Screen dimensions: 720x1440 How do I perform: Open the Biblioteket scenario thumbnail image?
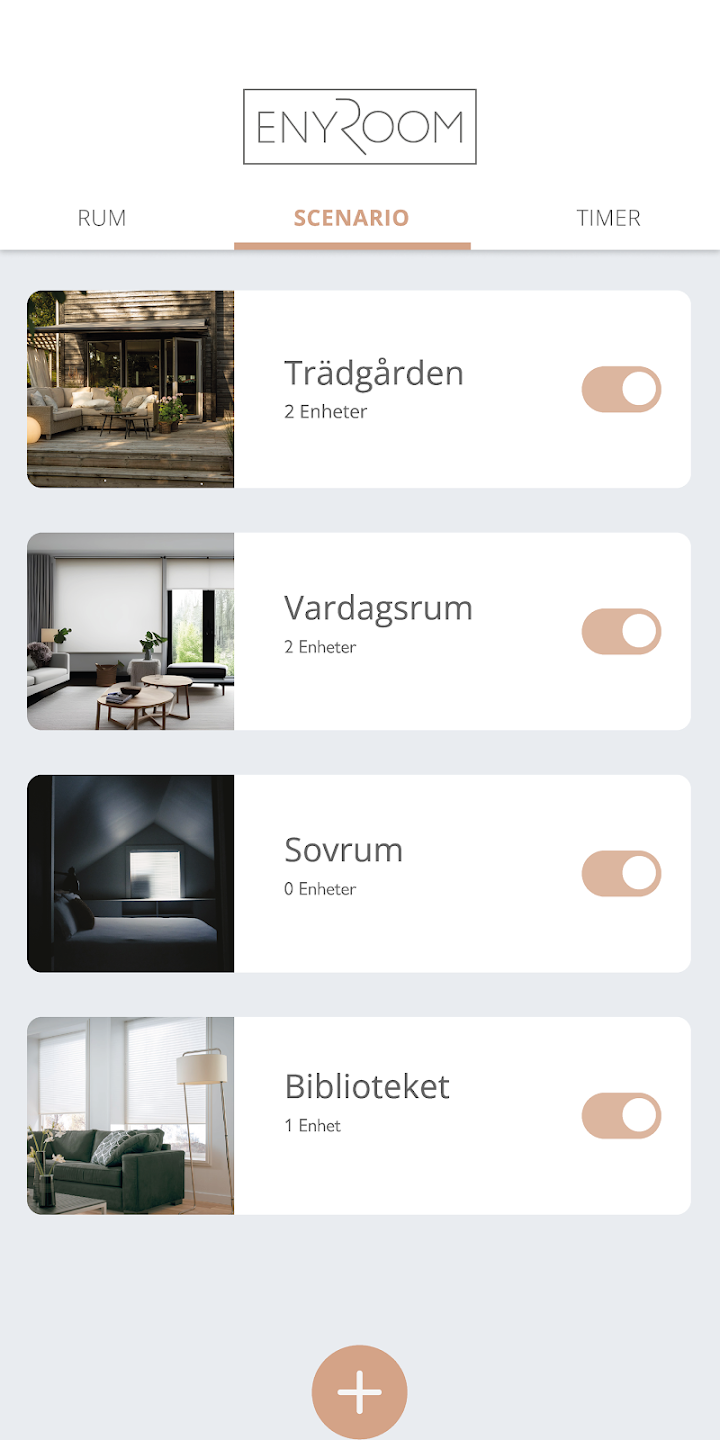130,1115
